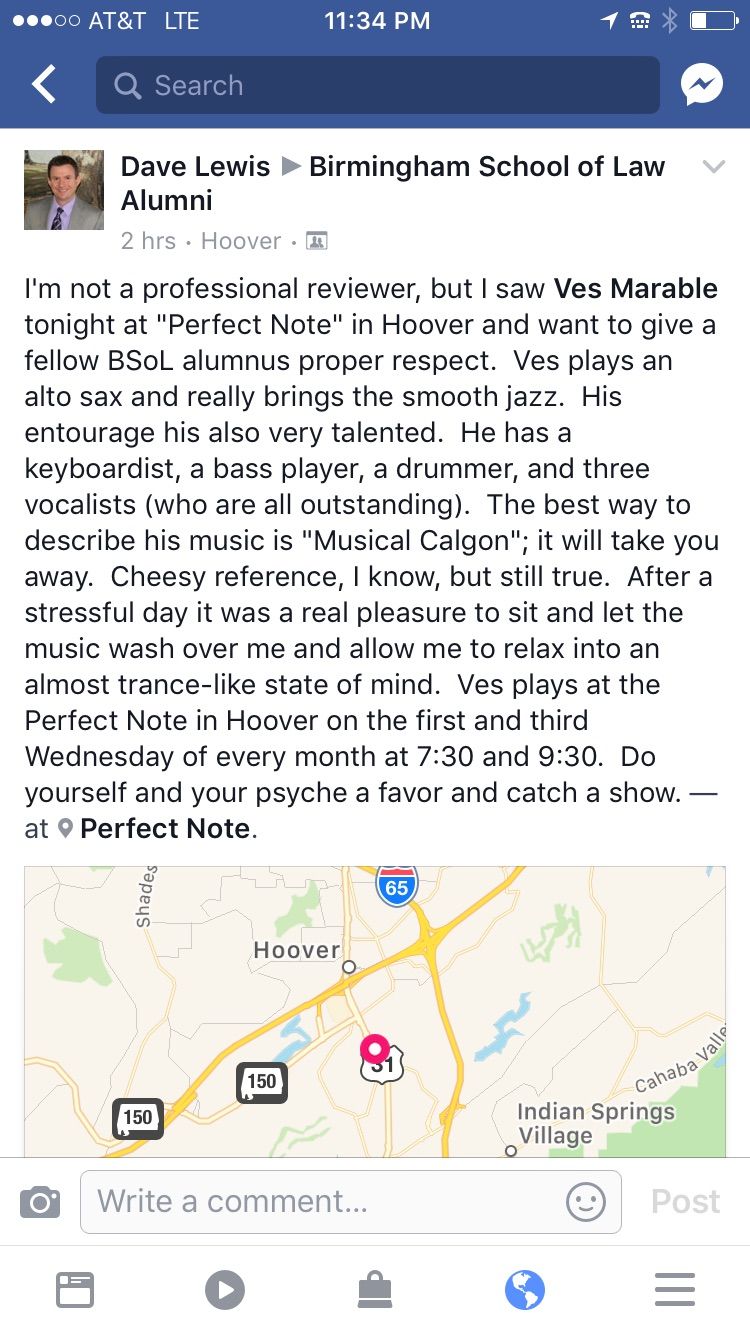Switch to the Marketplace tab
Image resolution: width=750 pixels, height=1334 pixels.
pyautogui.click(x=375, y=1290)
